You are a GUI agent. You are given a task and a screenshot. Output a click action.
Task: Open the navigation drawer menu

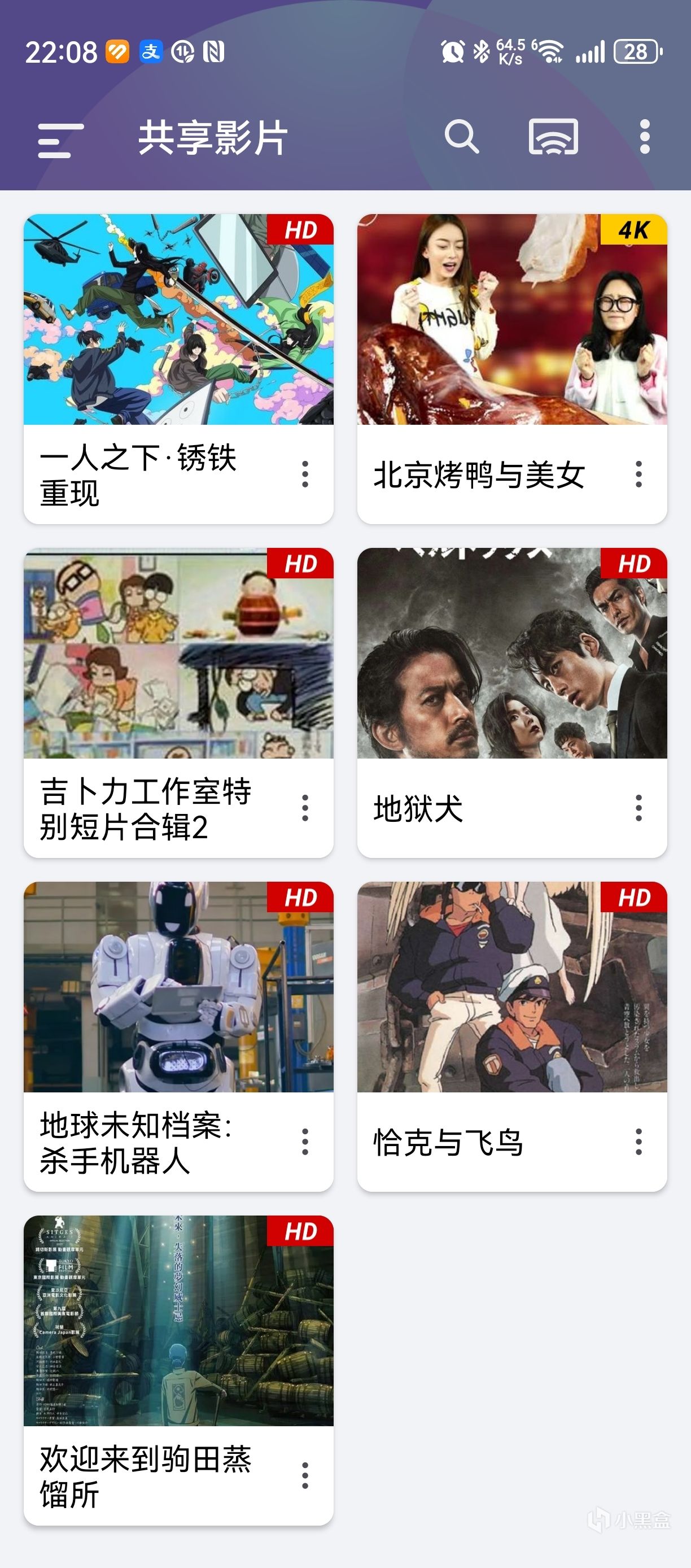point(60,140)
